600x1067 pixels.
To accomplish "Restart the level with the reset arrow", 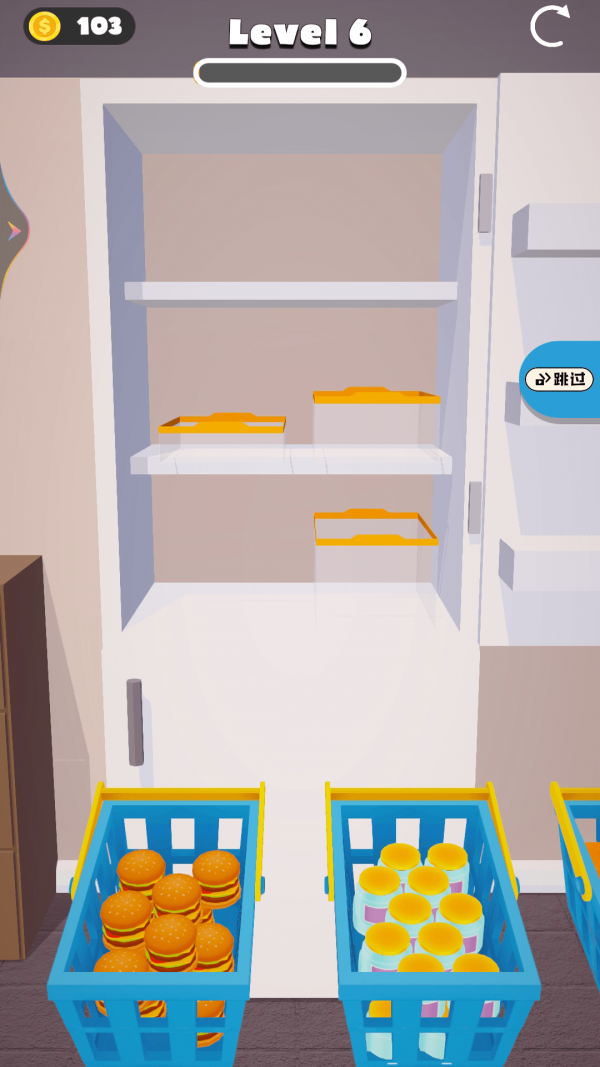I will pos(549,27).
